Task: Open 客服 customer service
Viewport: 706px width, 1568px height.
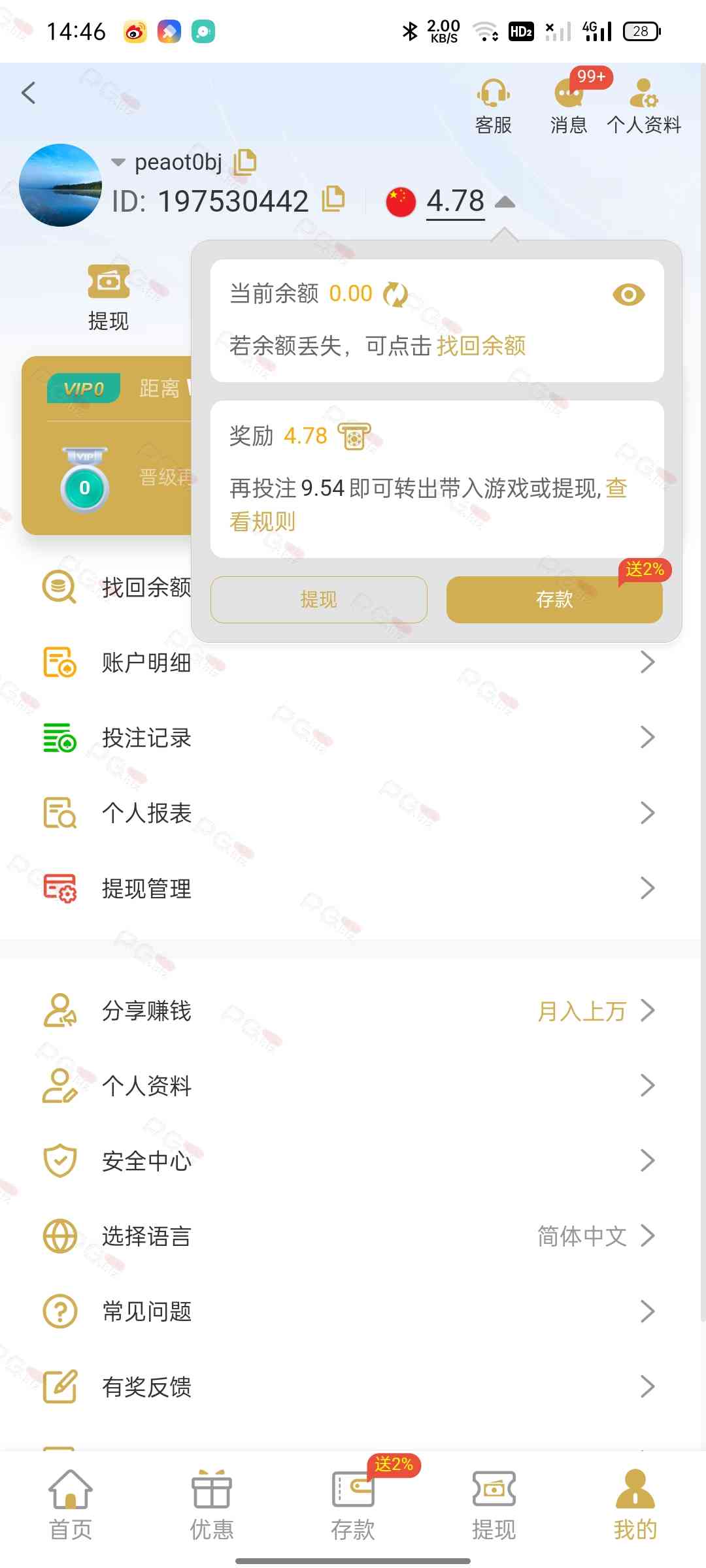Action: [x=493, y=105]
